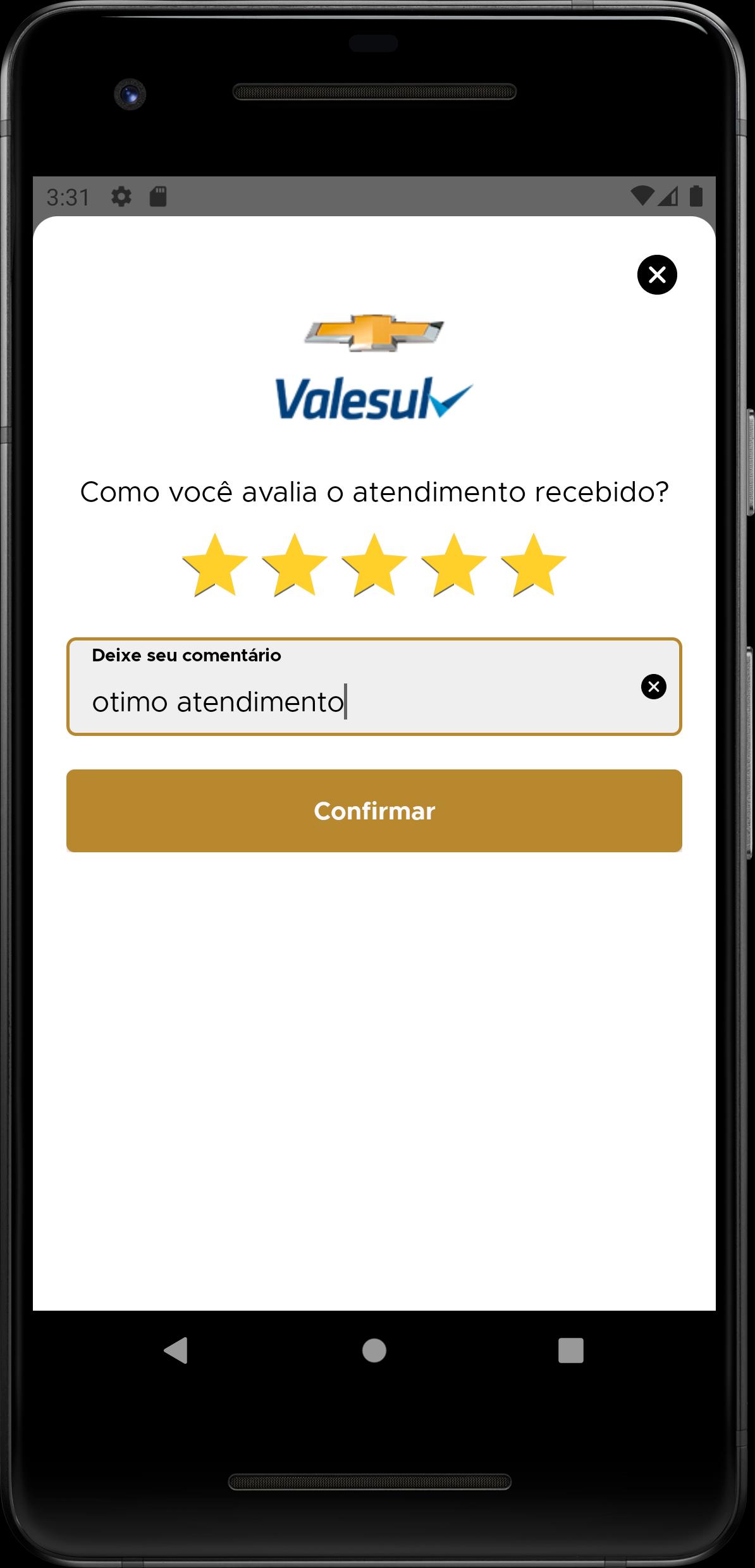This screenshot has height=1568, width=755.
Task: Rate the service four stars
Action: tap(454, 565)
